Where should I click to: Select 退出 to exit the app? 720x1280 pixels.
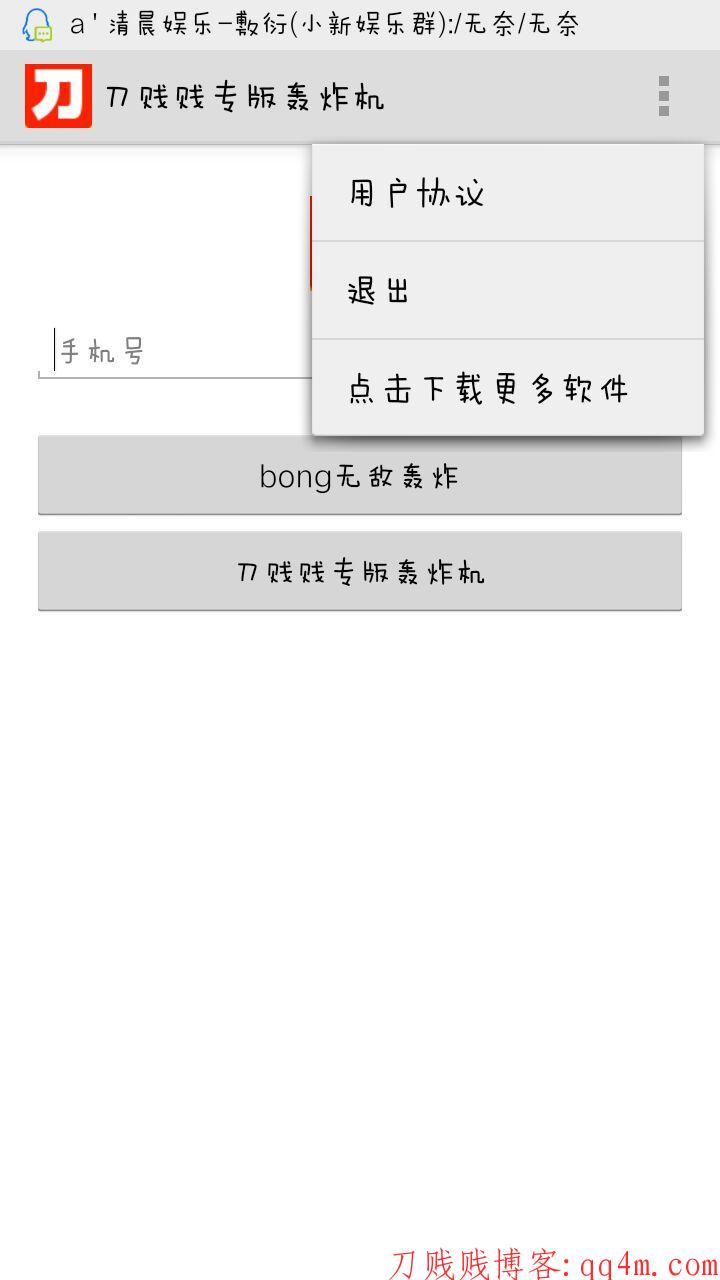[x=508, y=290]
